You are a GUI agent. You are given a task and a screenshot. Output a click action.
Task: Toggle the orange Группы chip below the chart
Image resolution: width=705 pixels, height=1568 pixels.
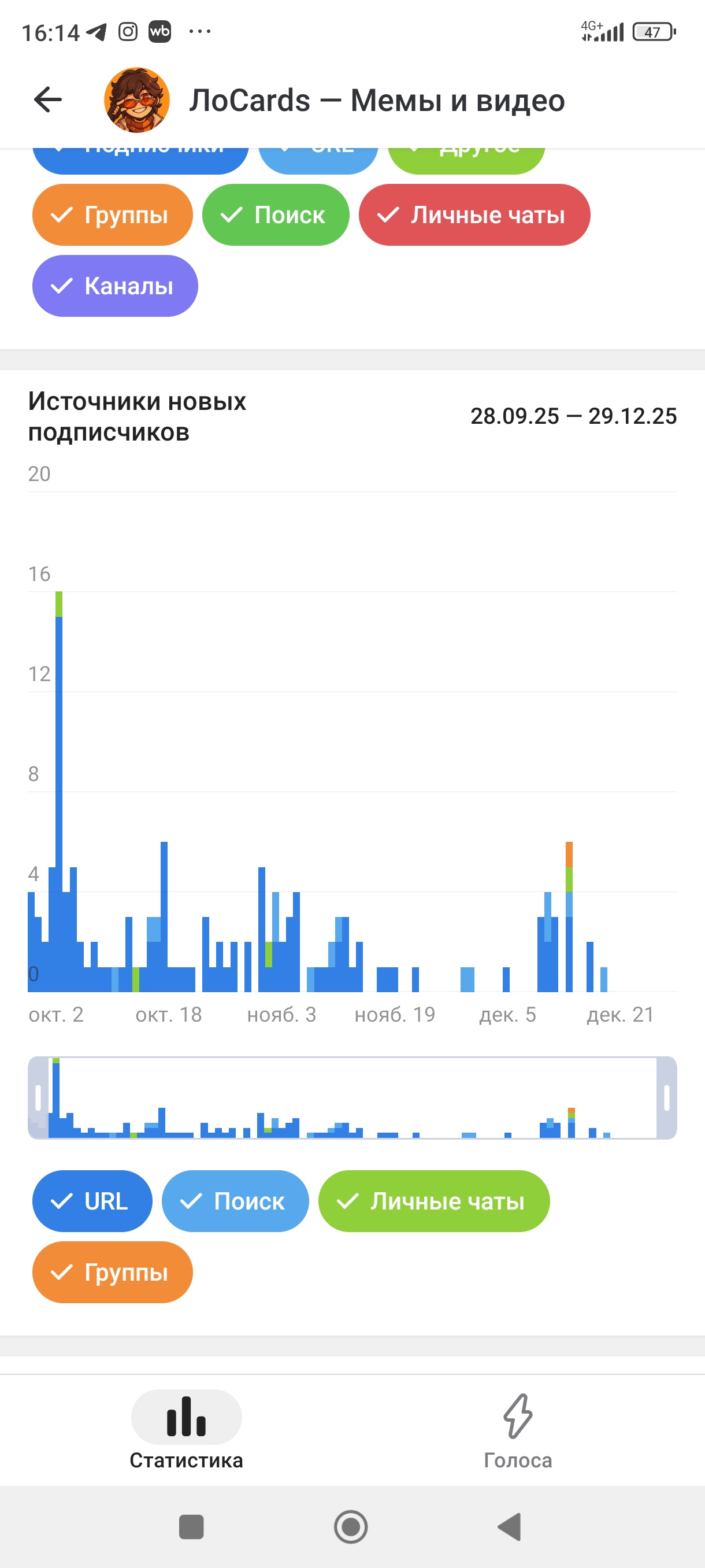[x=113, y=1272]
